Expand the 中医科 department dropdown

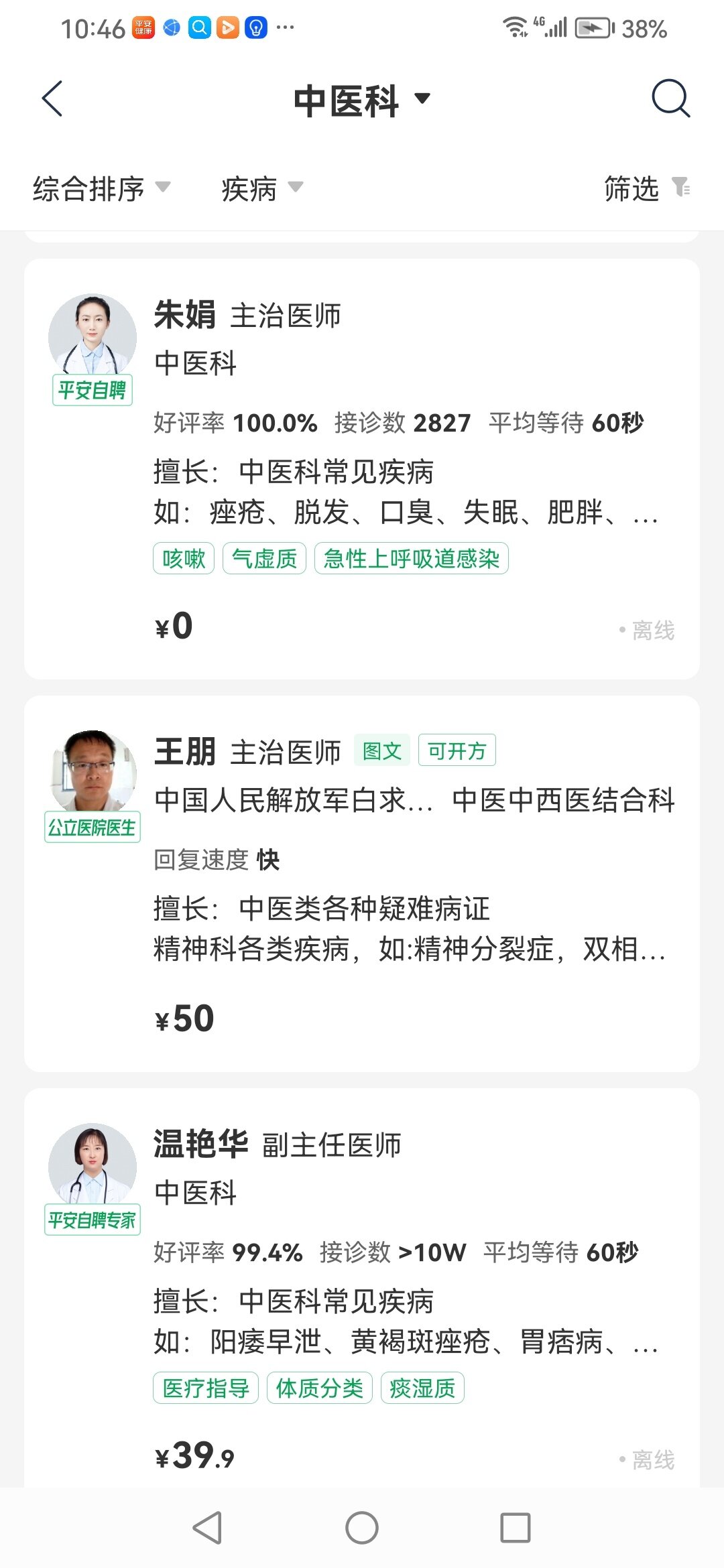(x=362, y=101)
